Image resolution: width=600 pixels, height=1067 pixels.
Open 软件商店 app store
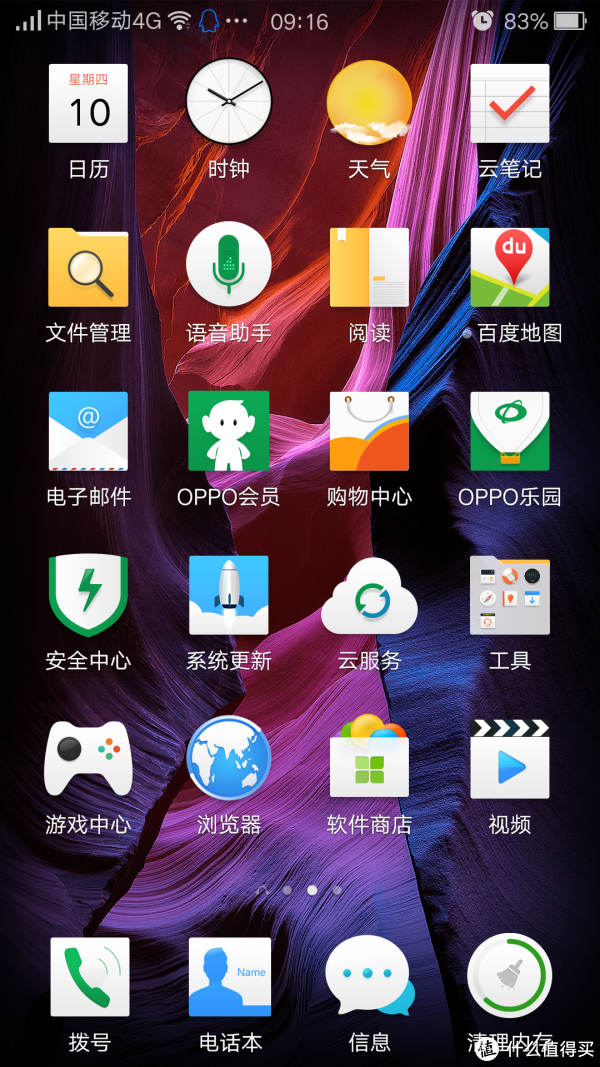369,759
